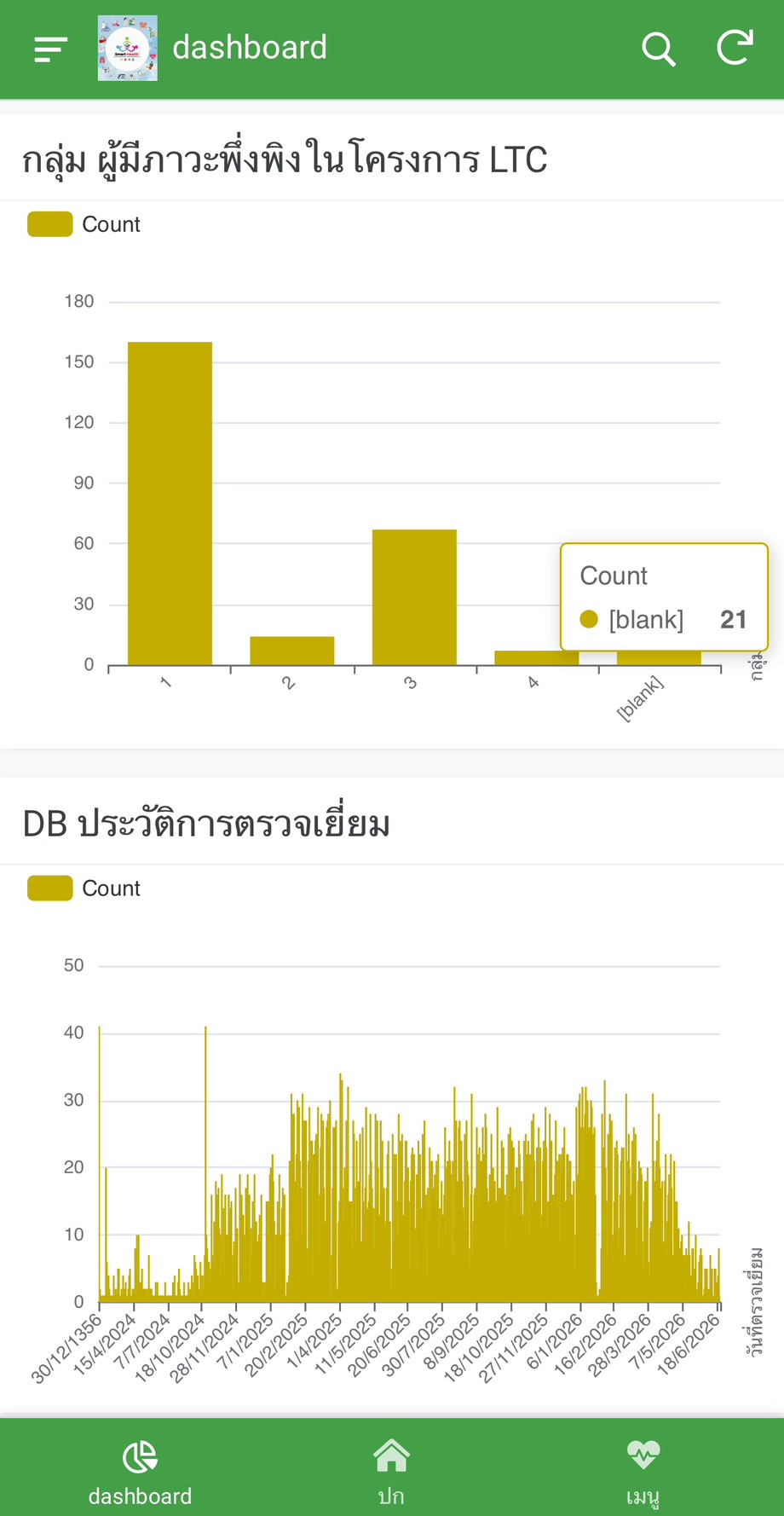Go to the home tab
Screen dimensions: 784x1516
pyautogui.click(x=391, y=1473)
